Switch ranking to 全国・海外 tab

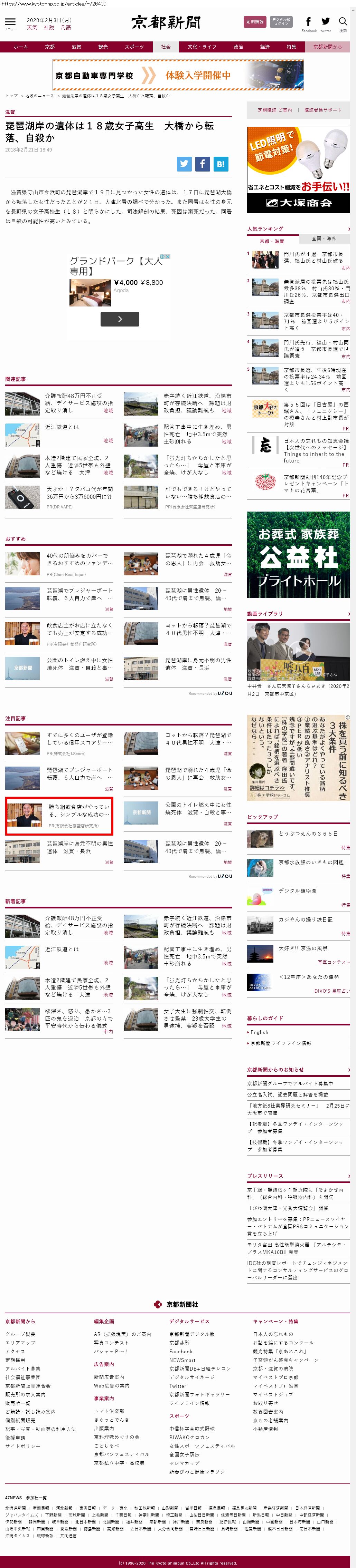324,238
